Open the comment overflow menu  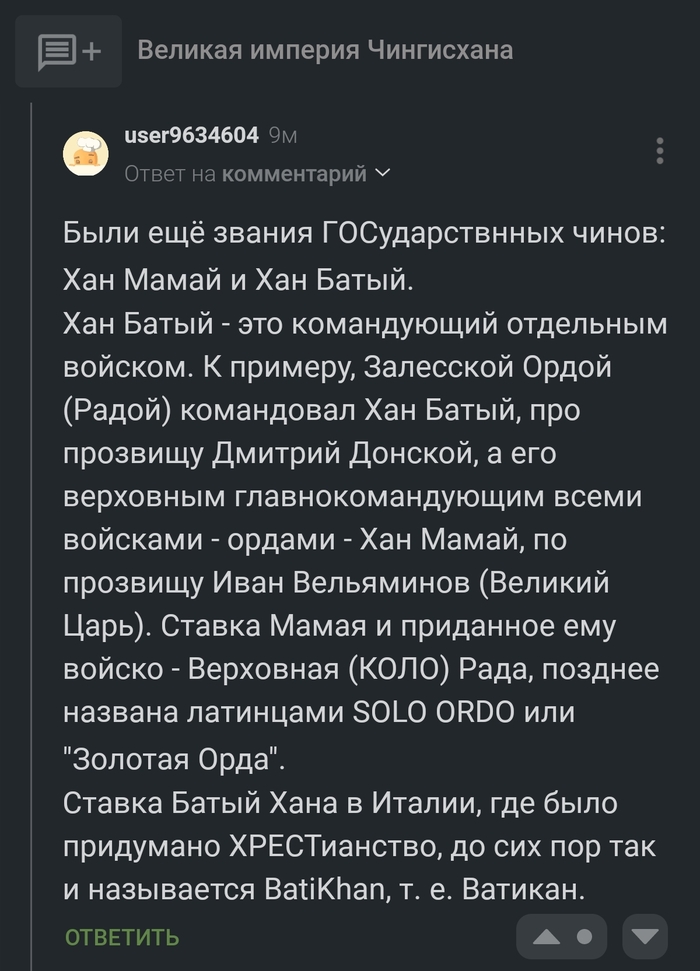tap(660, 151)
